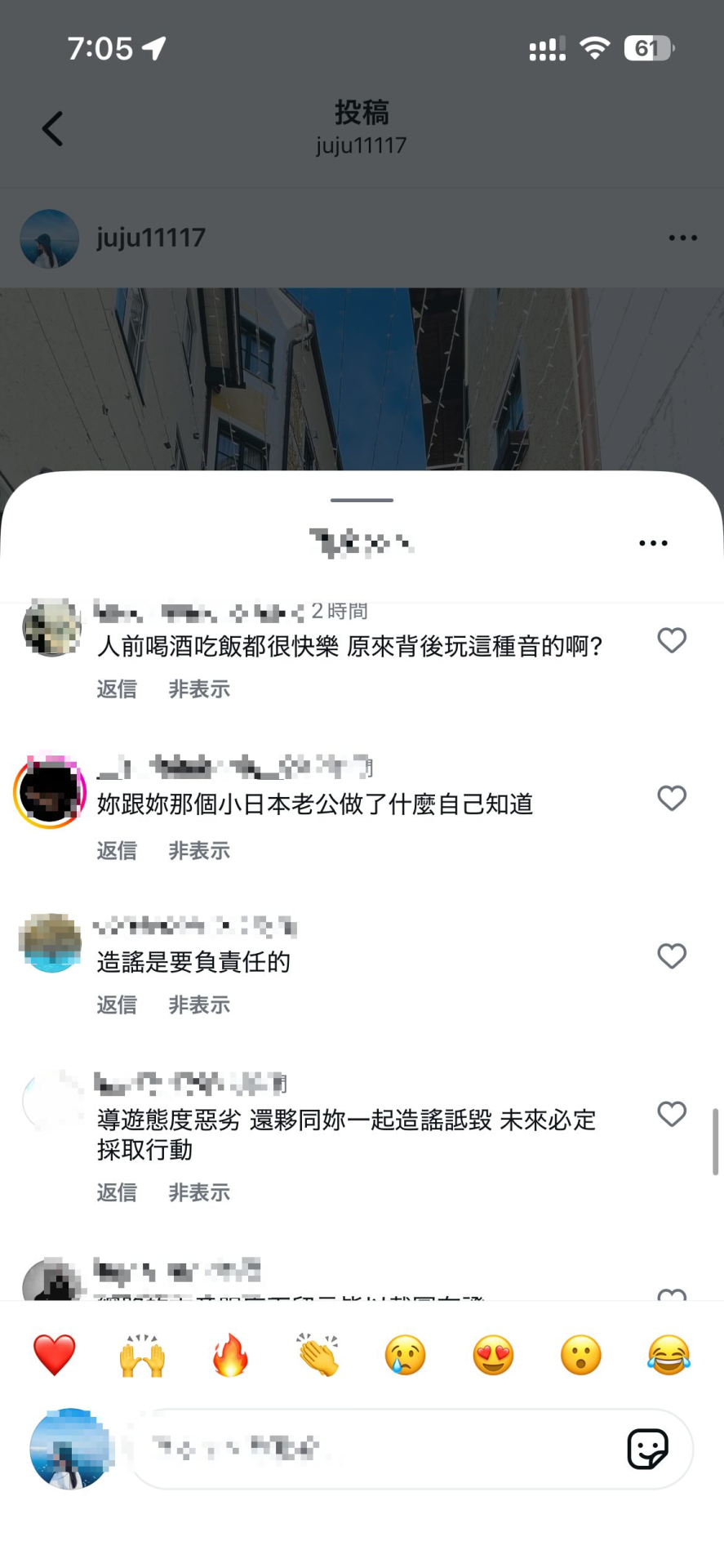
Task: Open the sticker picker in comment box
Action: pyautogui.click(x=647, y=1449)
